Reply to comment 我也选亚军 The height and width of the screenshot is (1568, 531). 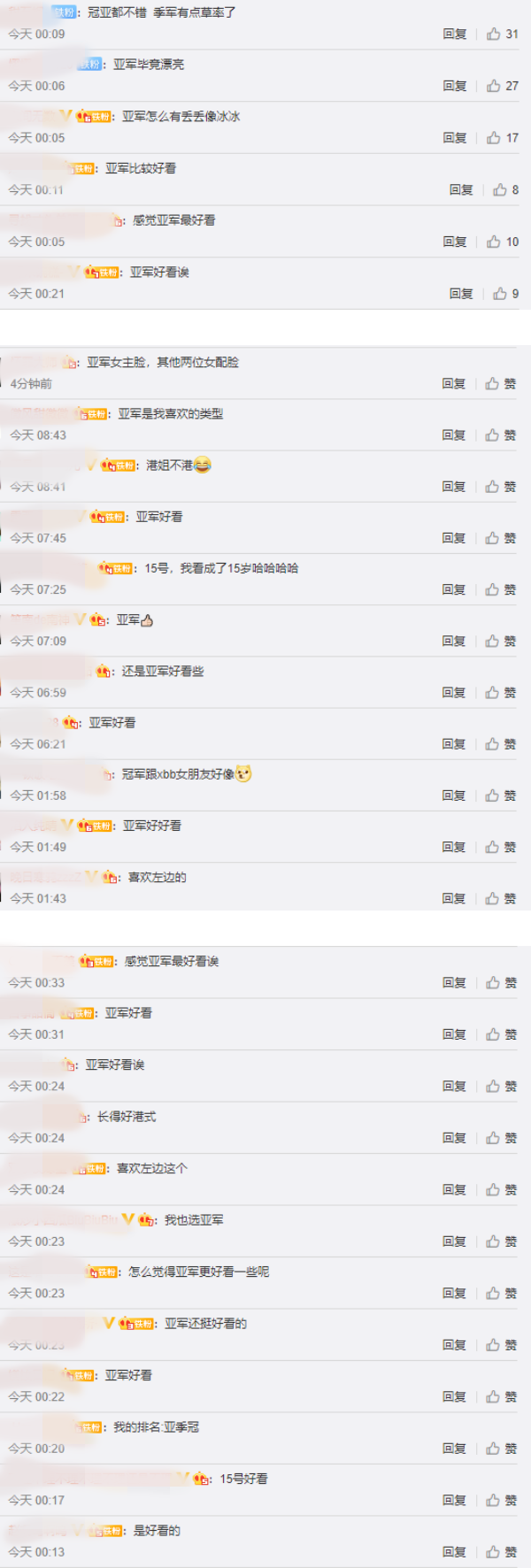tap(453, 1242)
